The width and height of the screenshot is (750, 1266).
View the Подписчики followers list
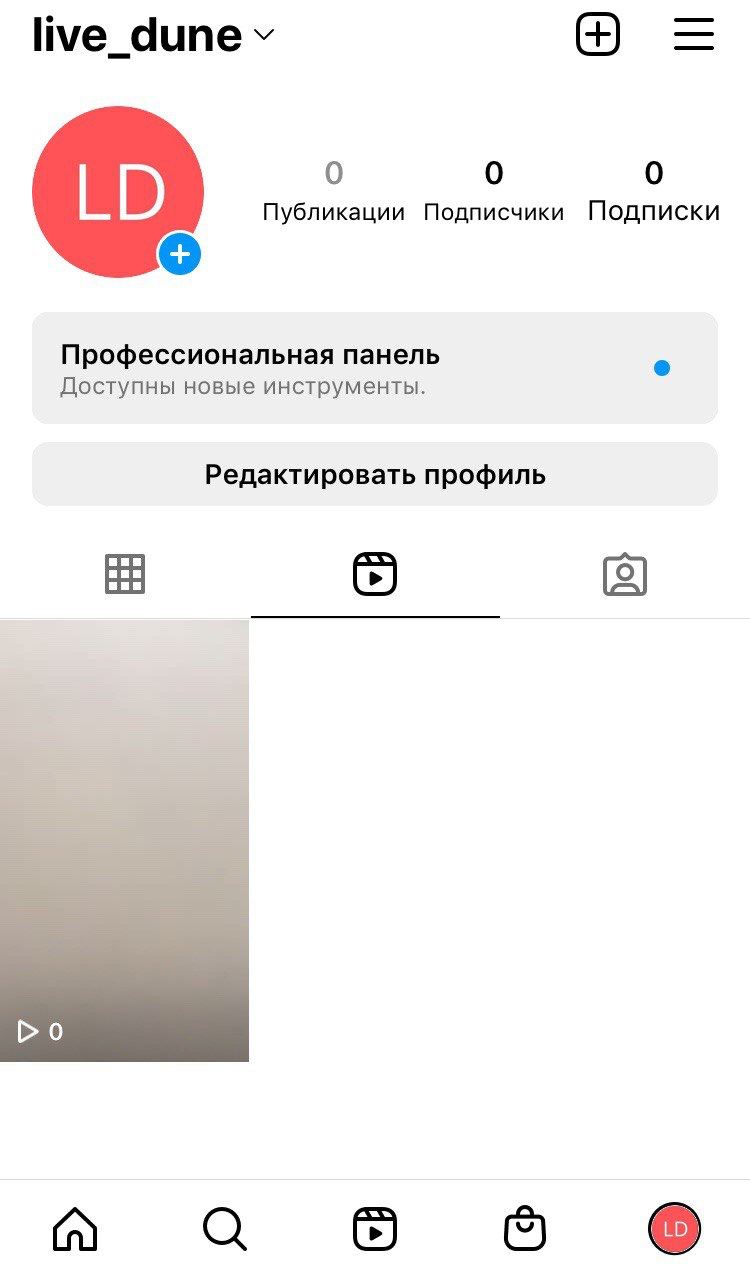pyautogui.click(x=493, y=192)
